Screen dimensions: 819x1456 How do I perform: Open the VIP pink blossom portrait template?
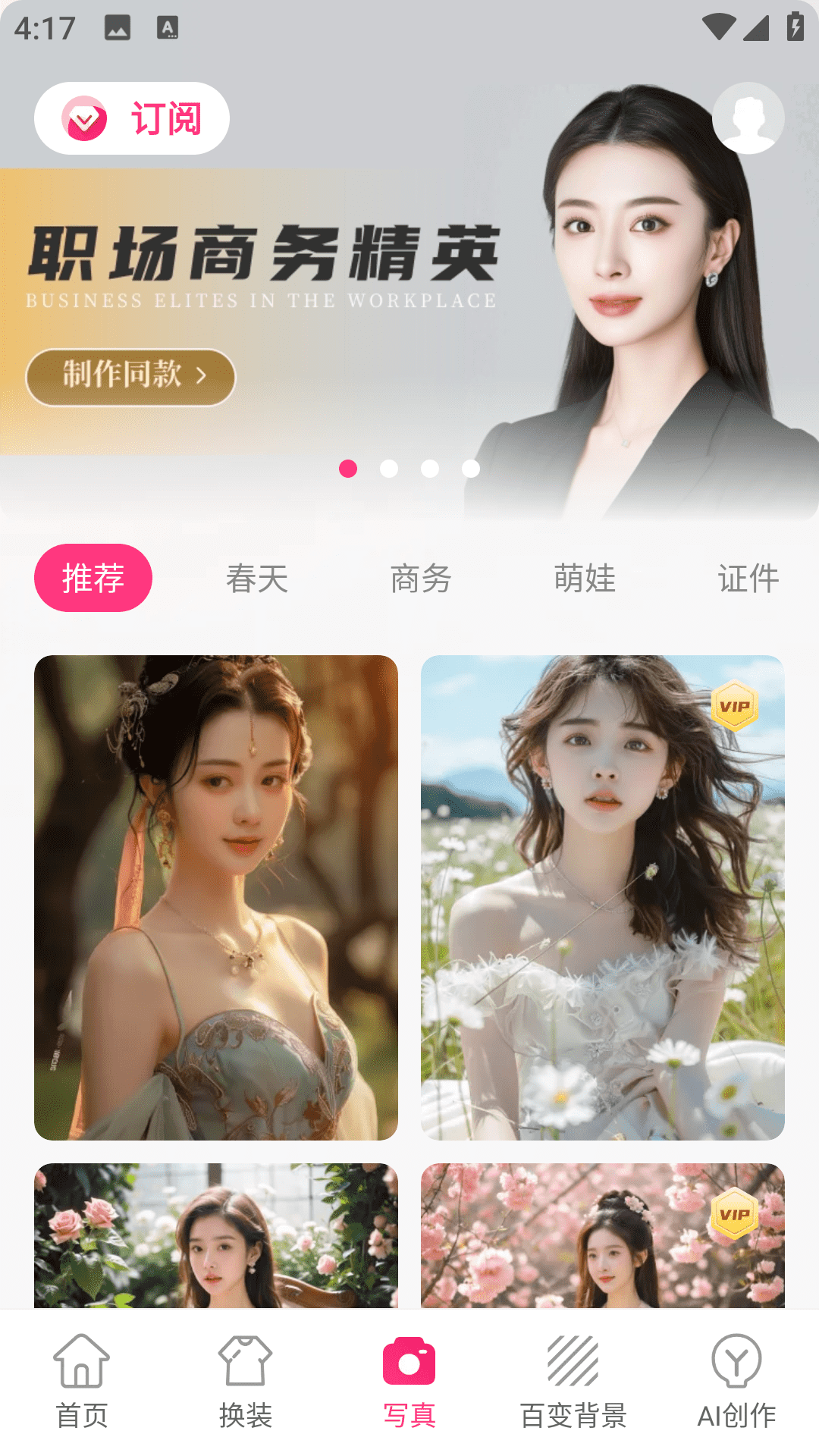point(602,1236)
